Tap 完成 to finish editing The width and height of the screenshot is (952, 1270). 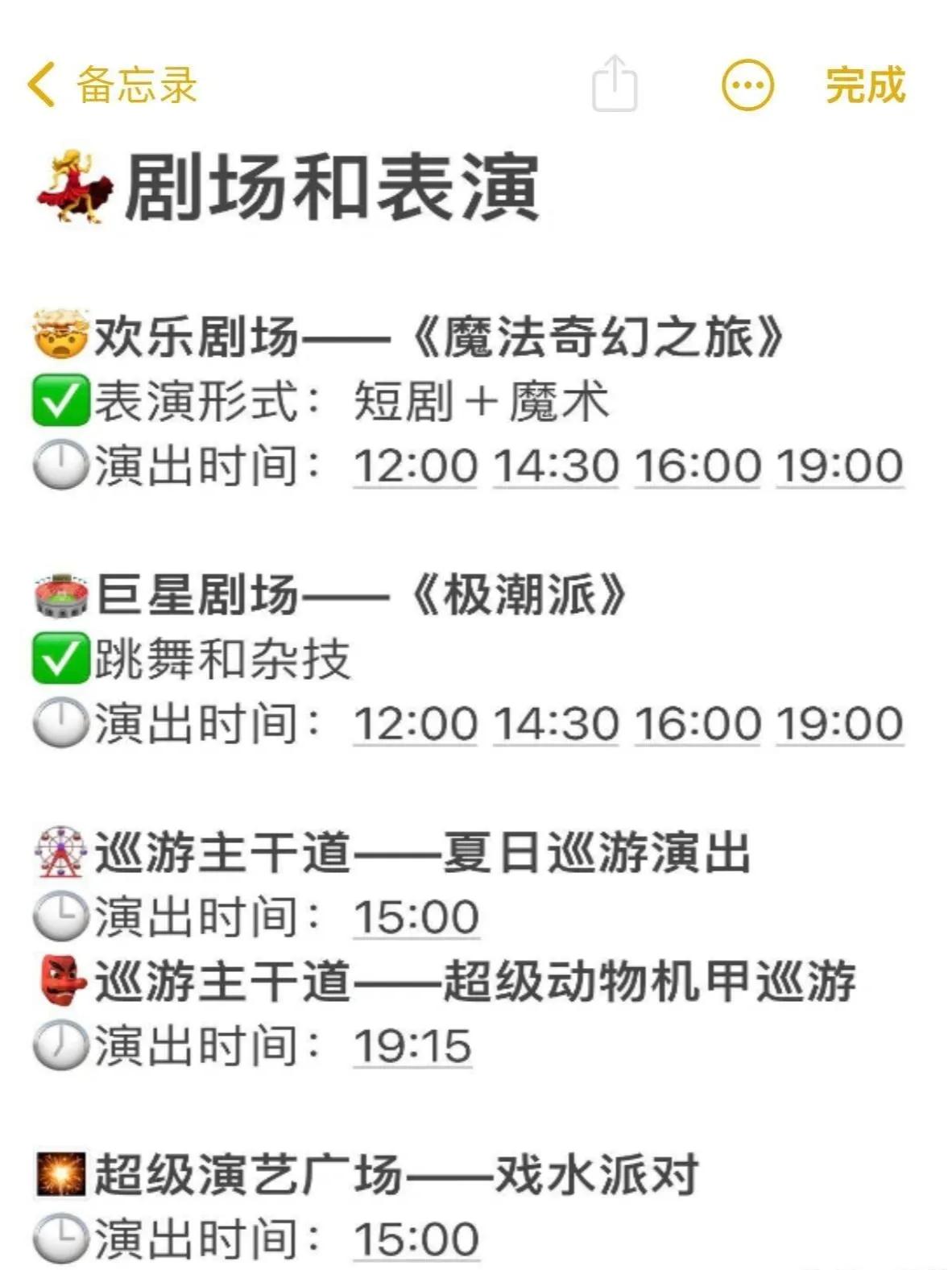866,85
